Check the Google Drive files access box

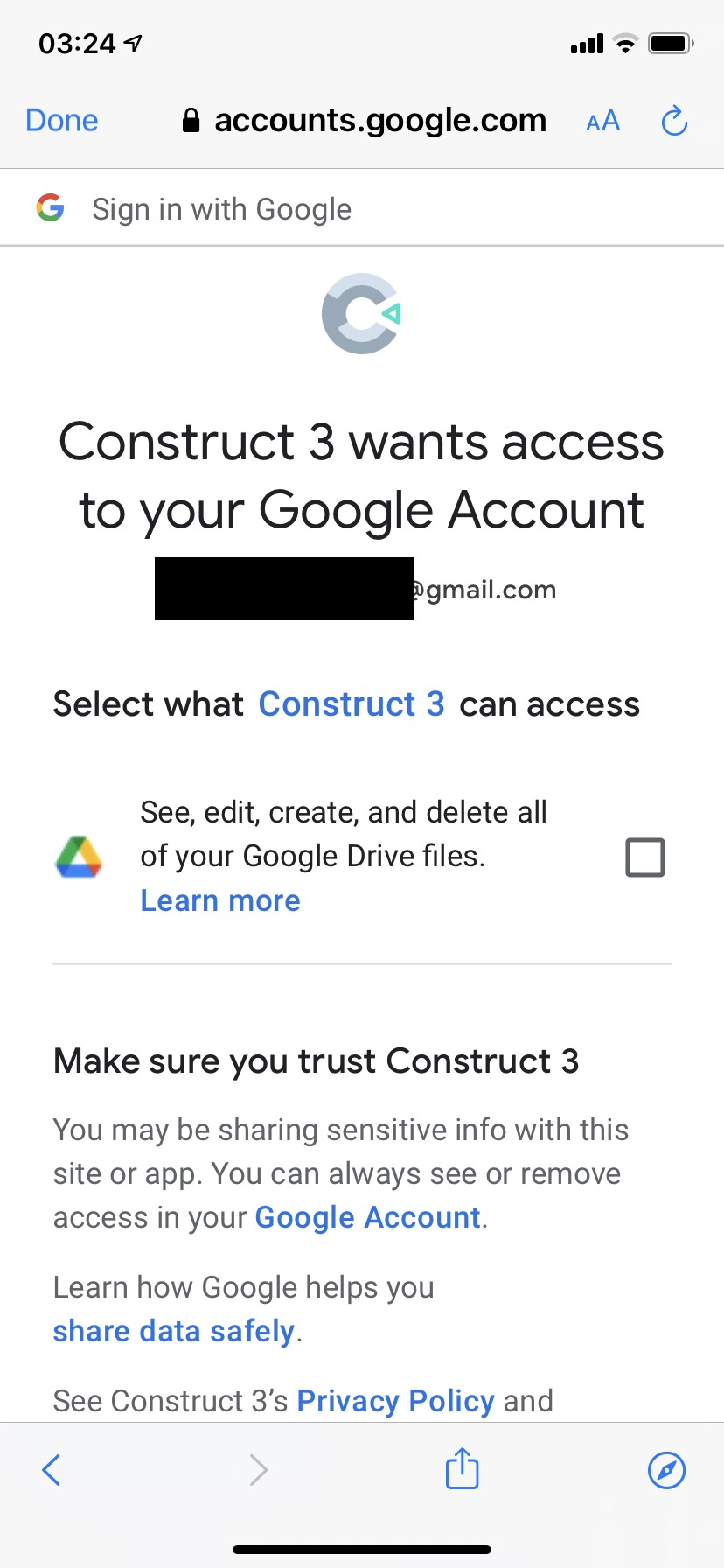(645, 857)
